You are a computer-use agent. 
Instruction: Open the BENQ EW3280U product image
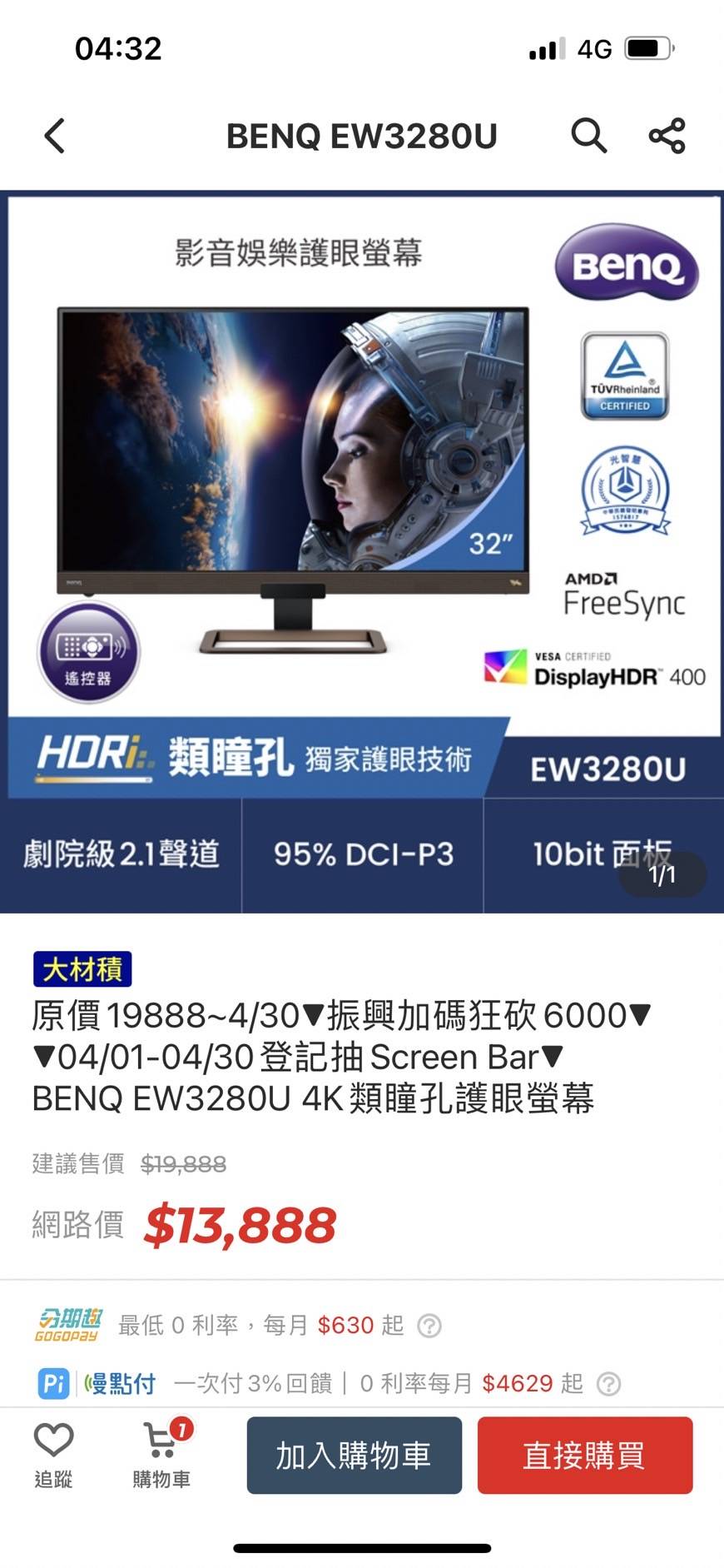coord(362,550)
